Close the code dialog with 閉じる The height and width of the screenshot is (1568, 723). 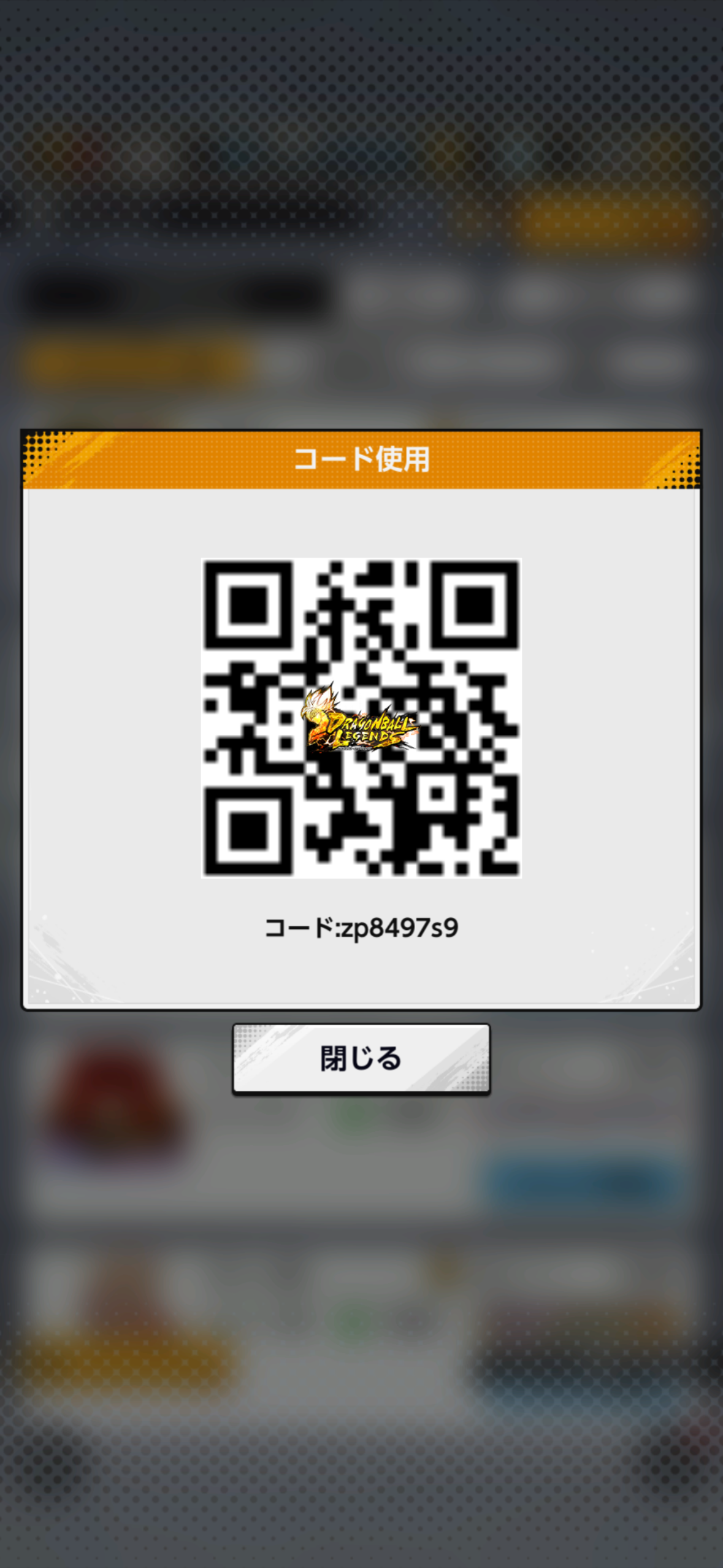(361, 1059)
